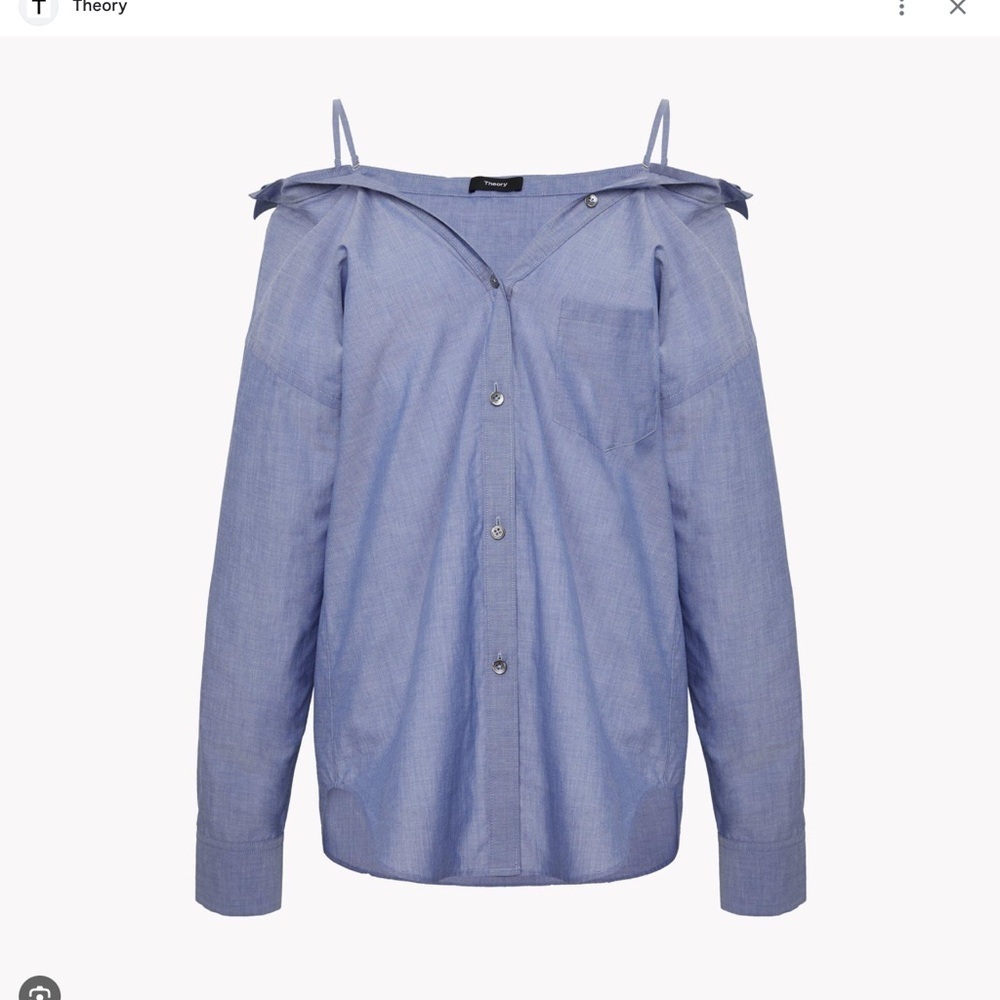This screenshot has height=1000, width=1000.
Task: Close the image viewer
Action: [957, 8]
